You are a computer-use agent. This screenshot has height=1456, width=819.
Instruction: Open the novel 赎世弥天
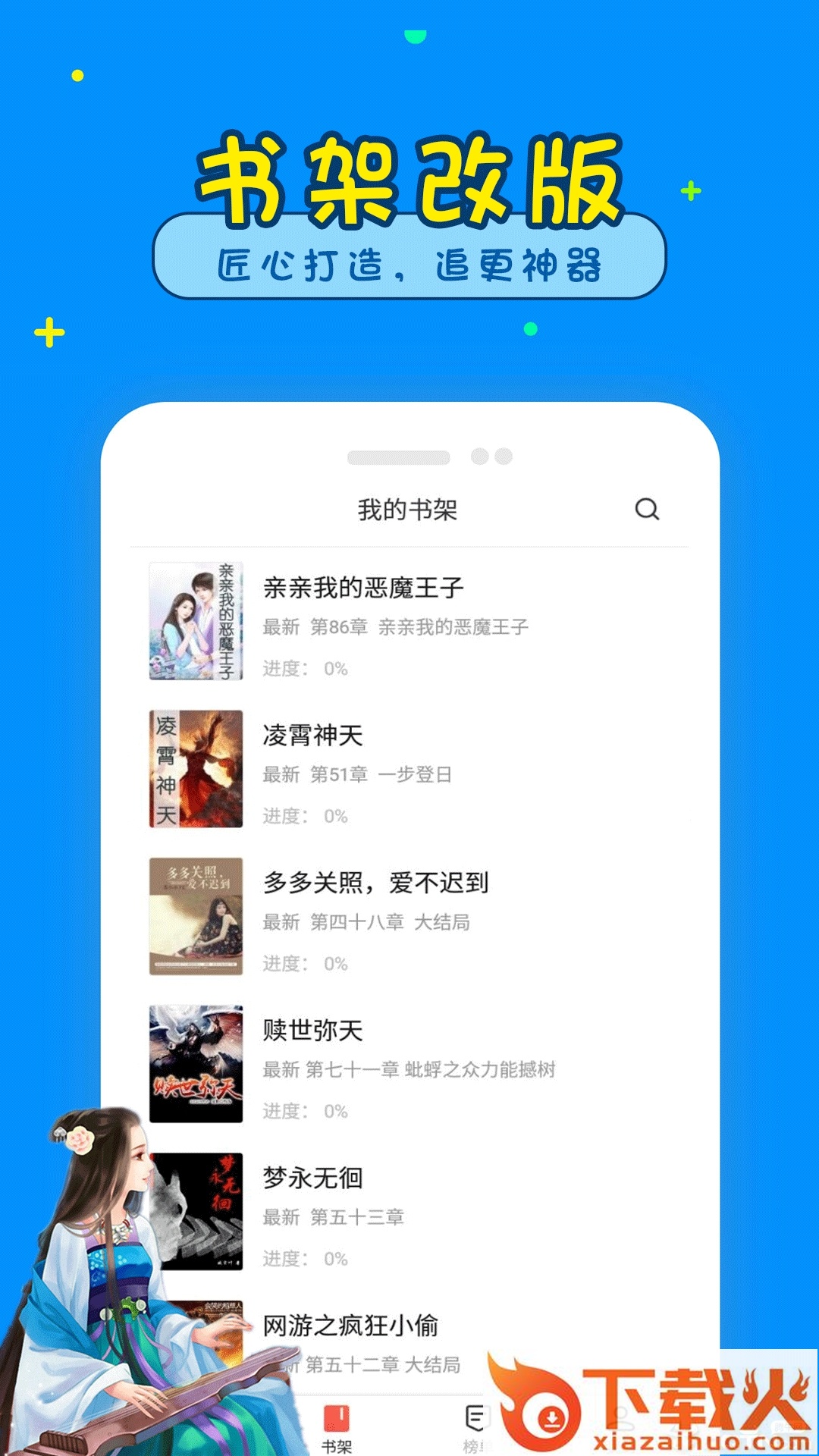(315, 1031)
